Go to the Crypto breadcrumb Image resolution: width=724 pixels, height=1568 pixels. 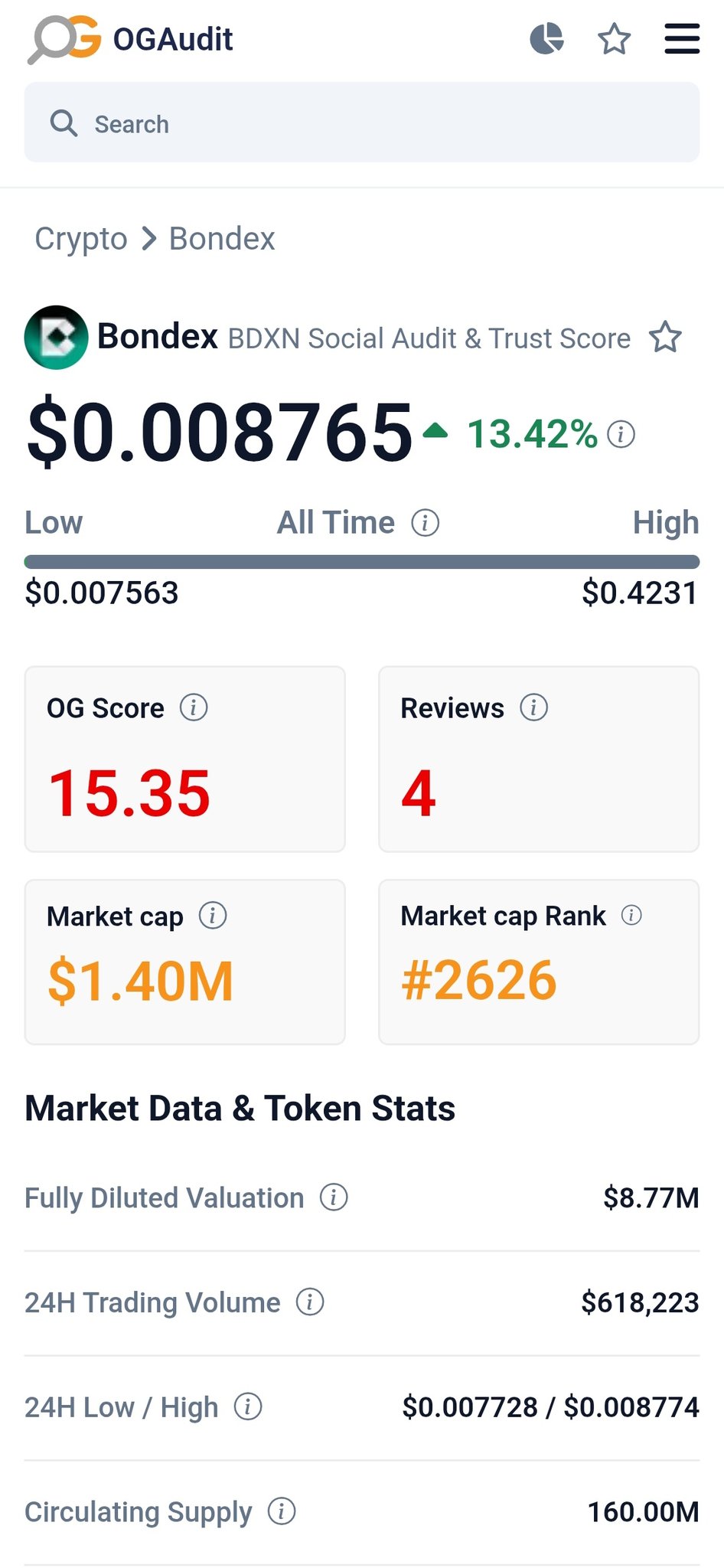tap(81, 239)
